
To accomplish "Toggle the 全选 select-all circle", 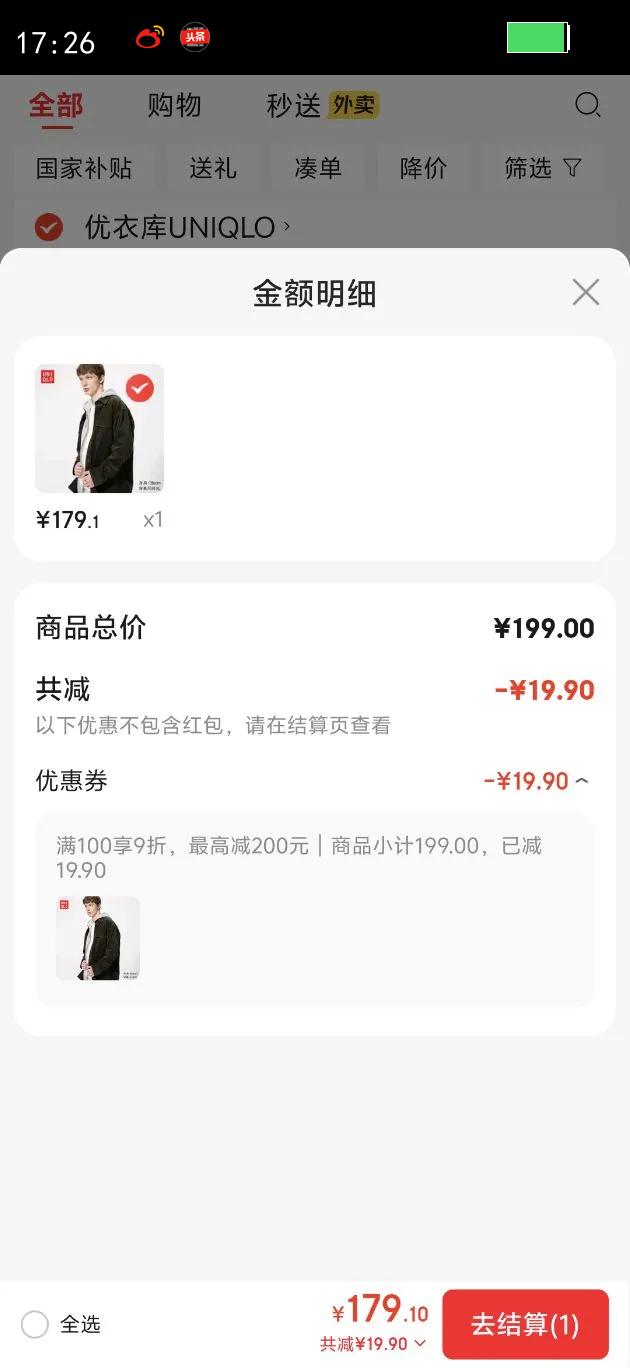I will (x=35, y=1325).
